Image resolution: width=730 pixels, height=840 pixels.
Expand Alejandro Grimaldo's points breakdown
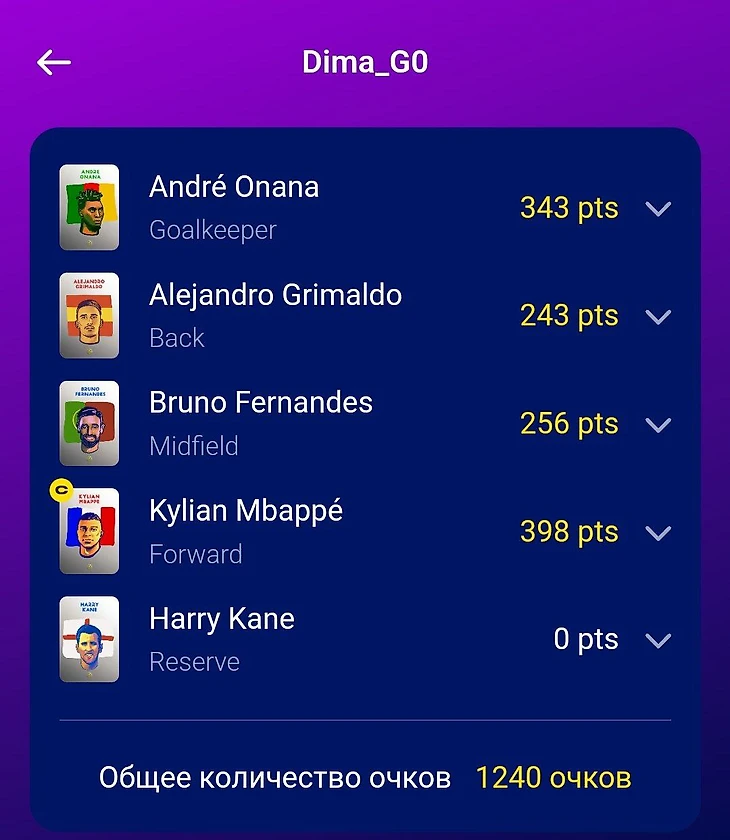[658, 317]
